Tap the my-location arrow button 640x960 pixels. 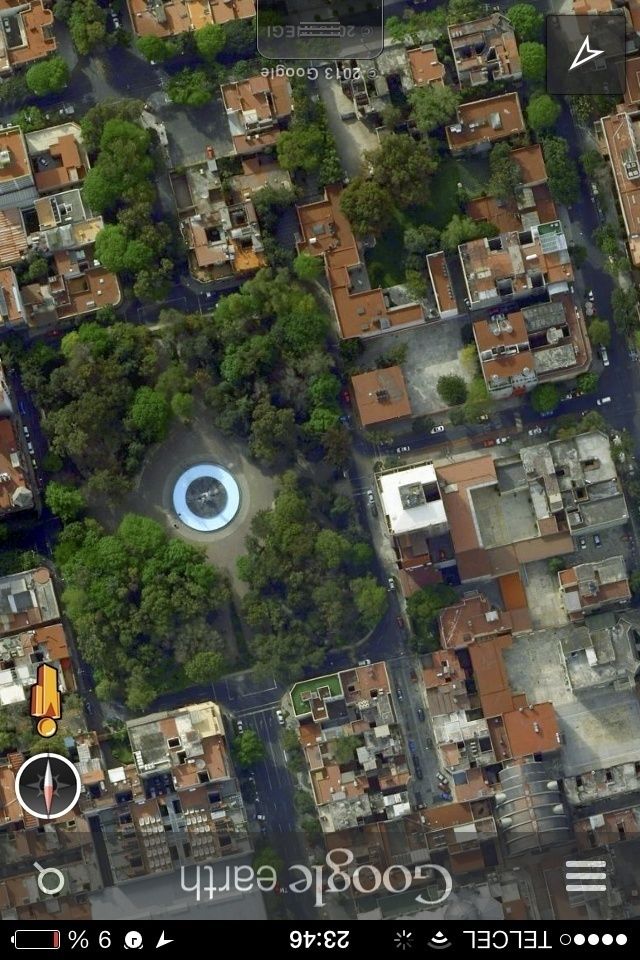[586, 53]
